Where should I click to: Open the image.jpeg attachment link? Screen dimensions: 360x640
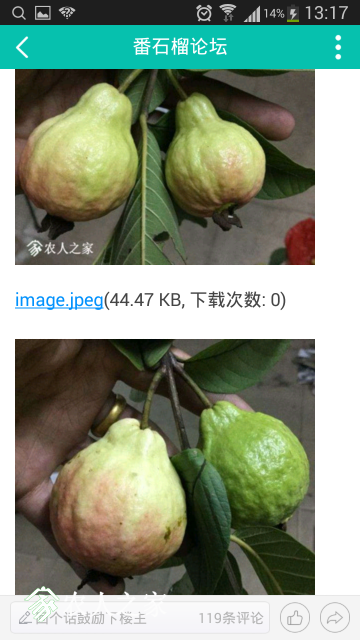click(59, 301)
